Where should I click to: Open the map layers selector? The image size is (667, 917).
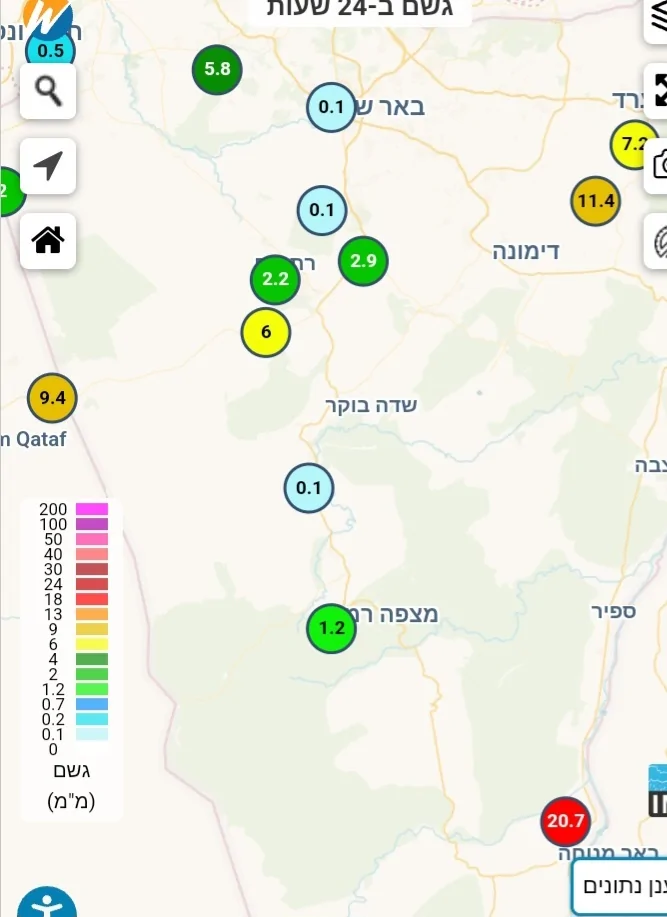click(x=657, y=20)
